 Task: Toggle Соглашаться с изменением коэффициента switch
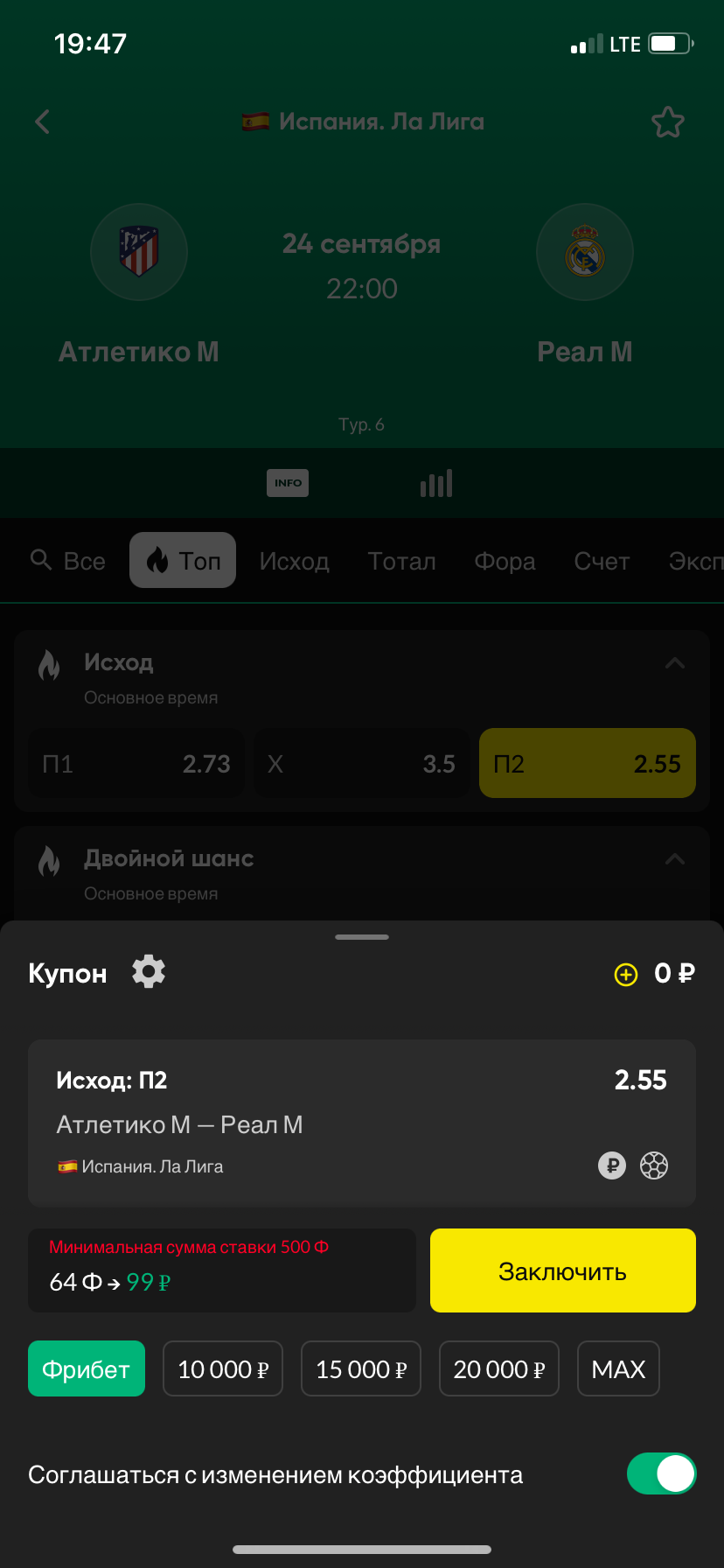[661, 1473]
